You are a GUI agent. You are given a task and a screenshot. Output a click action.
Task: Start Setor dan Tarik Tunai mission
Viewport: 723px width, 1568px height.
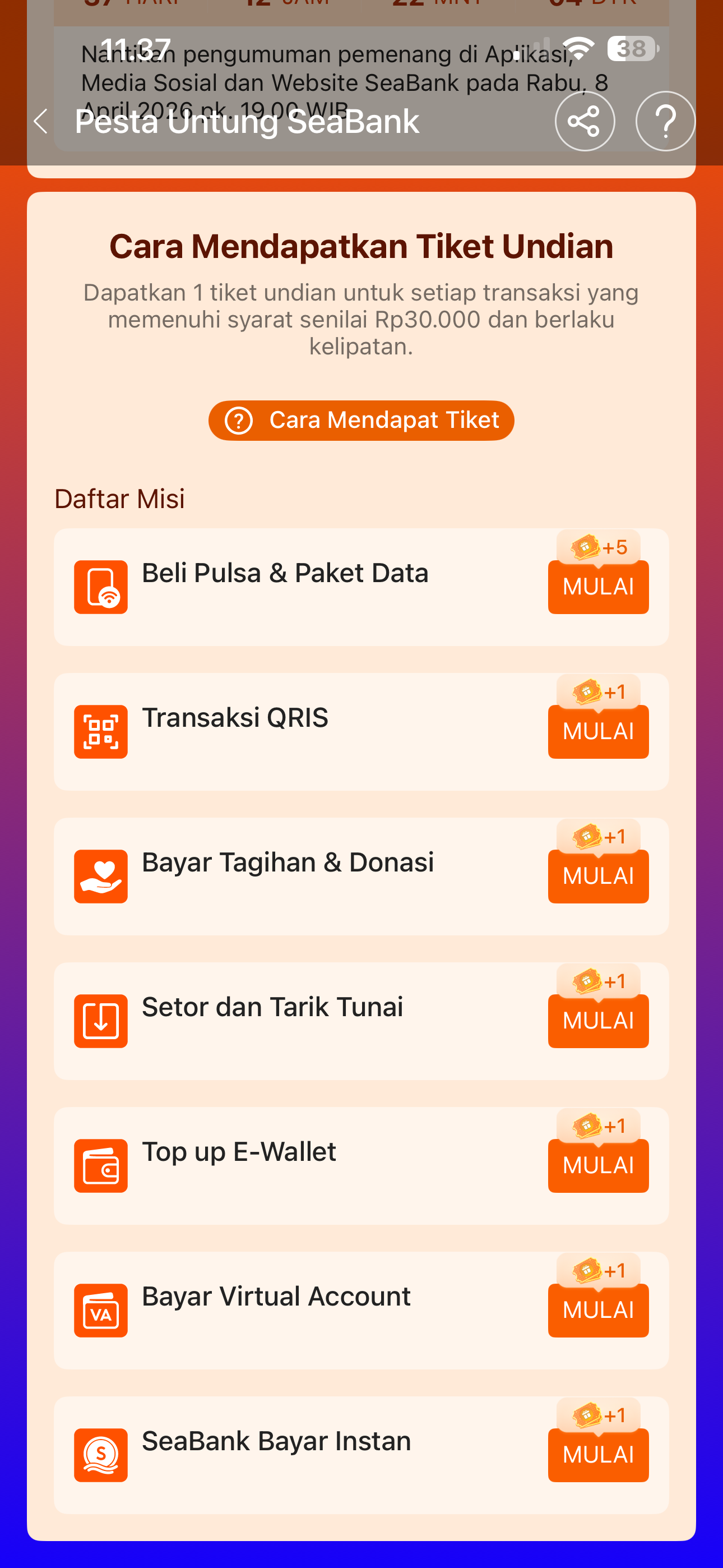point(597,1021)
